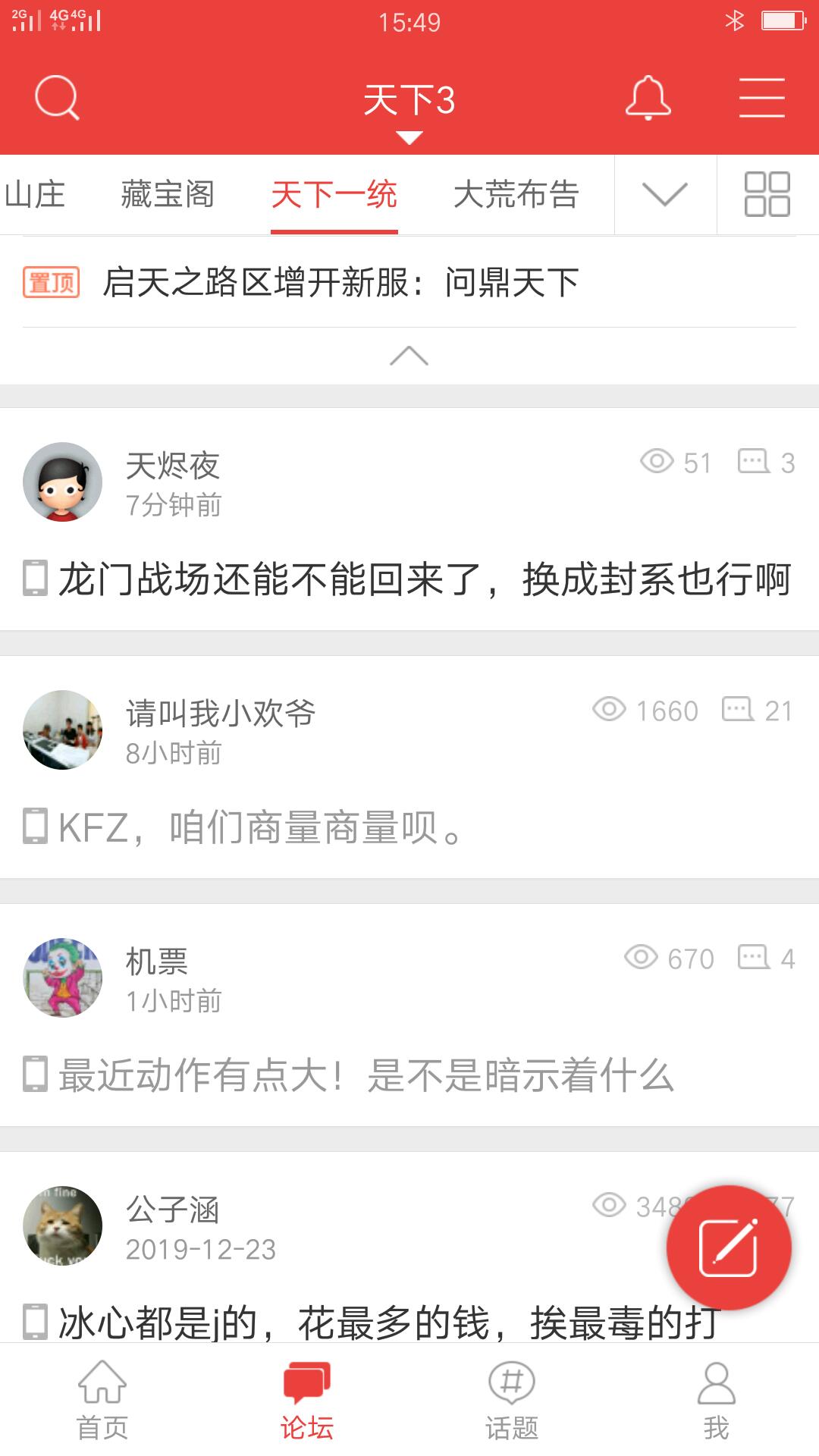Screen dimensions: 819x1456
Task: Go to the 首页 home tab
Action: coord(102,1400)
